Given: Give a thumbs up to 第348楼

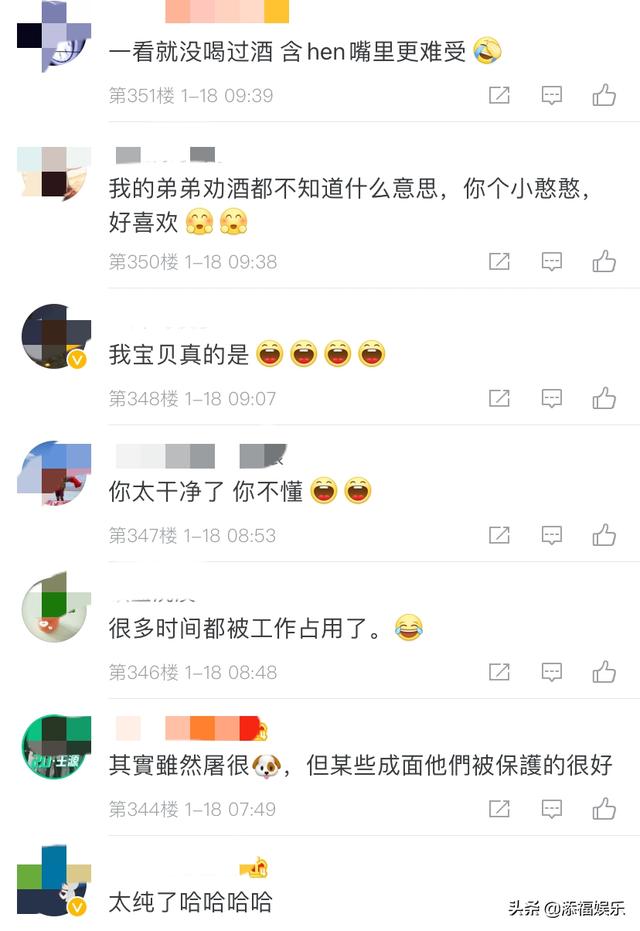Looking at the screenshot, I should coord(603,399).
